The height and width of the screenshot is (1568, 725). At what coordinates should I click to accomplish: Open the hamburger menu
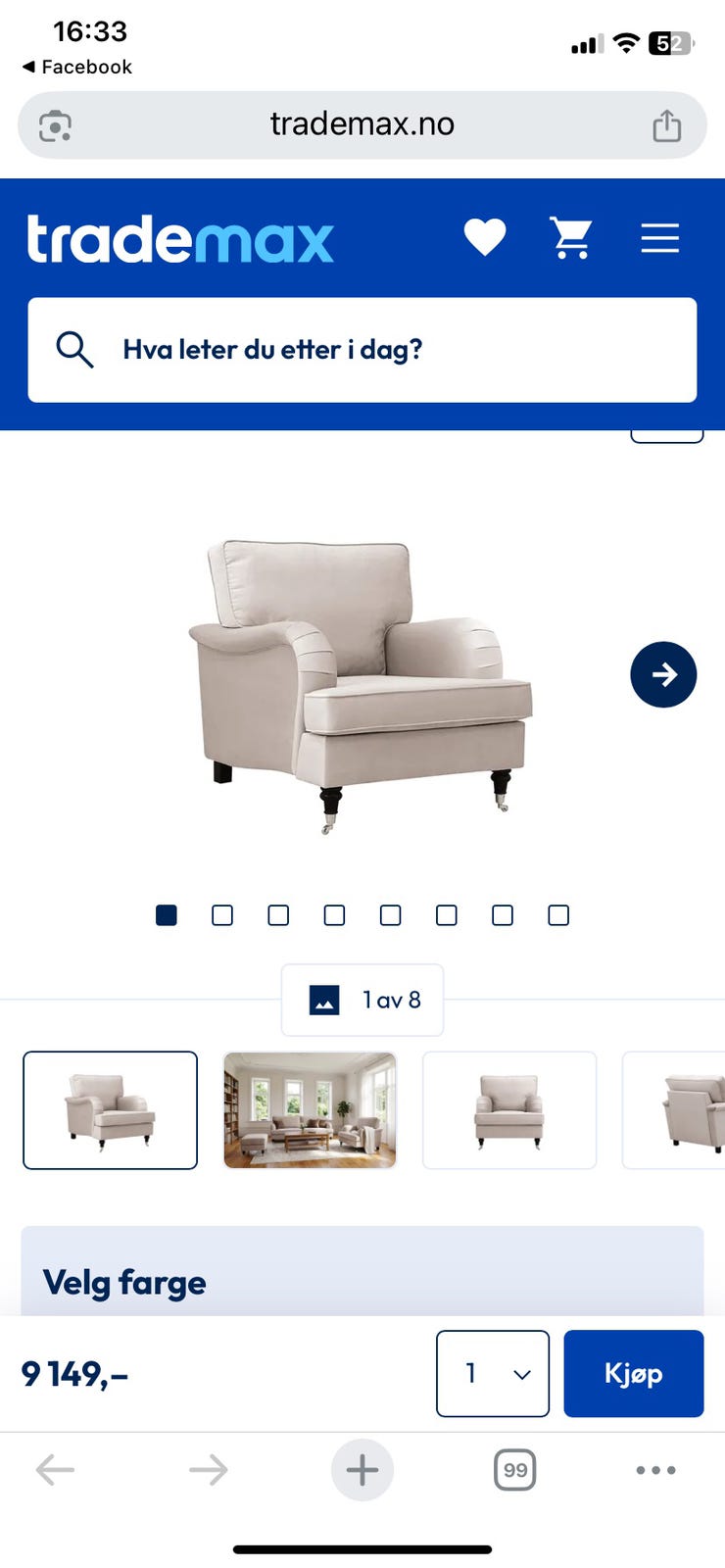click(x=660, y=238)
